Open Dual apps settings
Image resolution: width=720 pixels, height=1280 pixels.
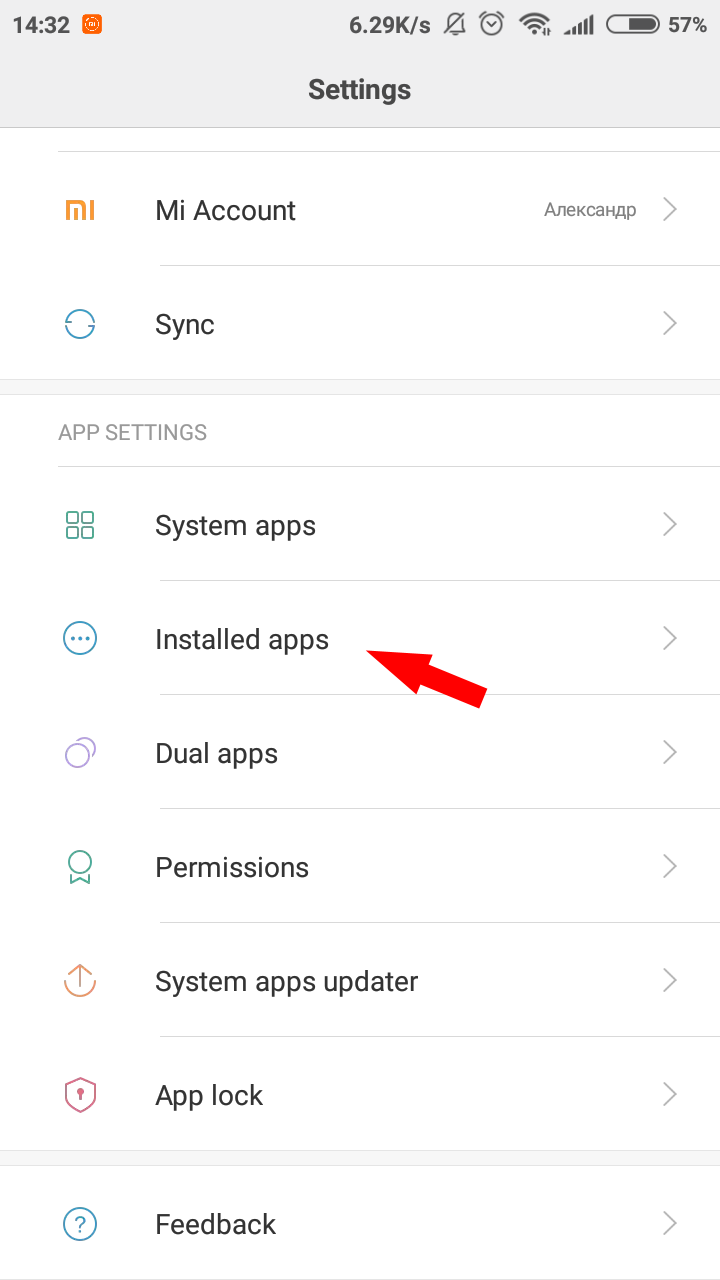(x=360, y=752)
